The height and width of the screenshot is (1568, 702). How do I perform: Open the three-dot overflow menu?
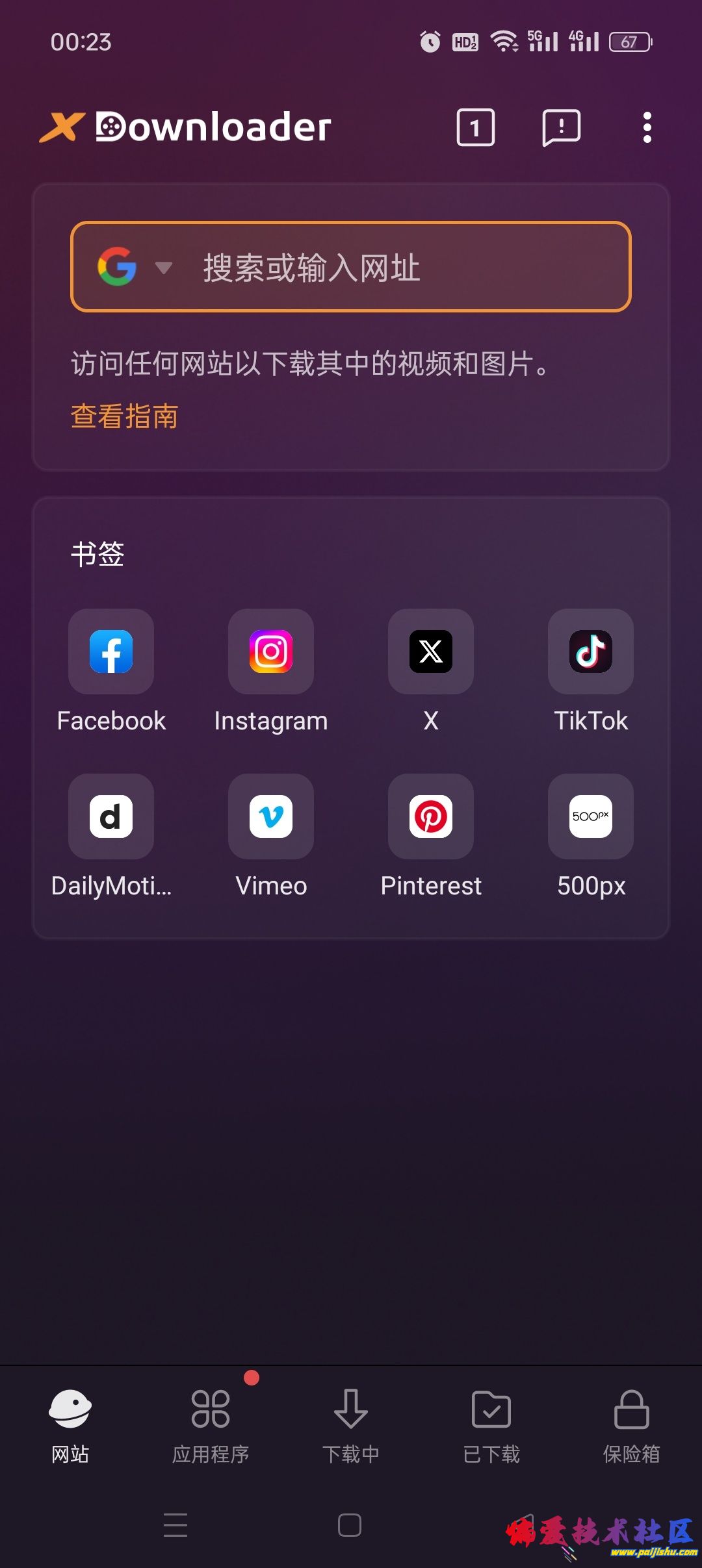[647, 128]
